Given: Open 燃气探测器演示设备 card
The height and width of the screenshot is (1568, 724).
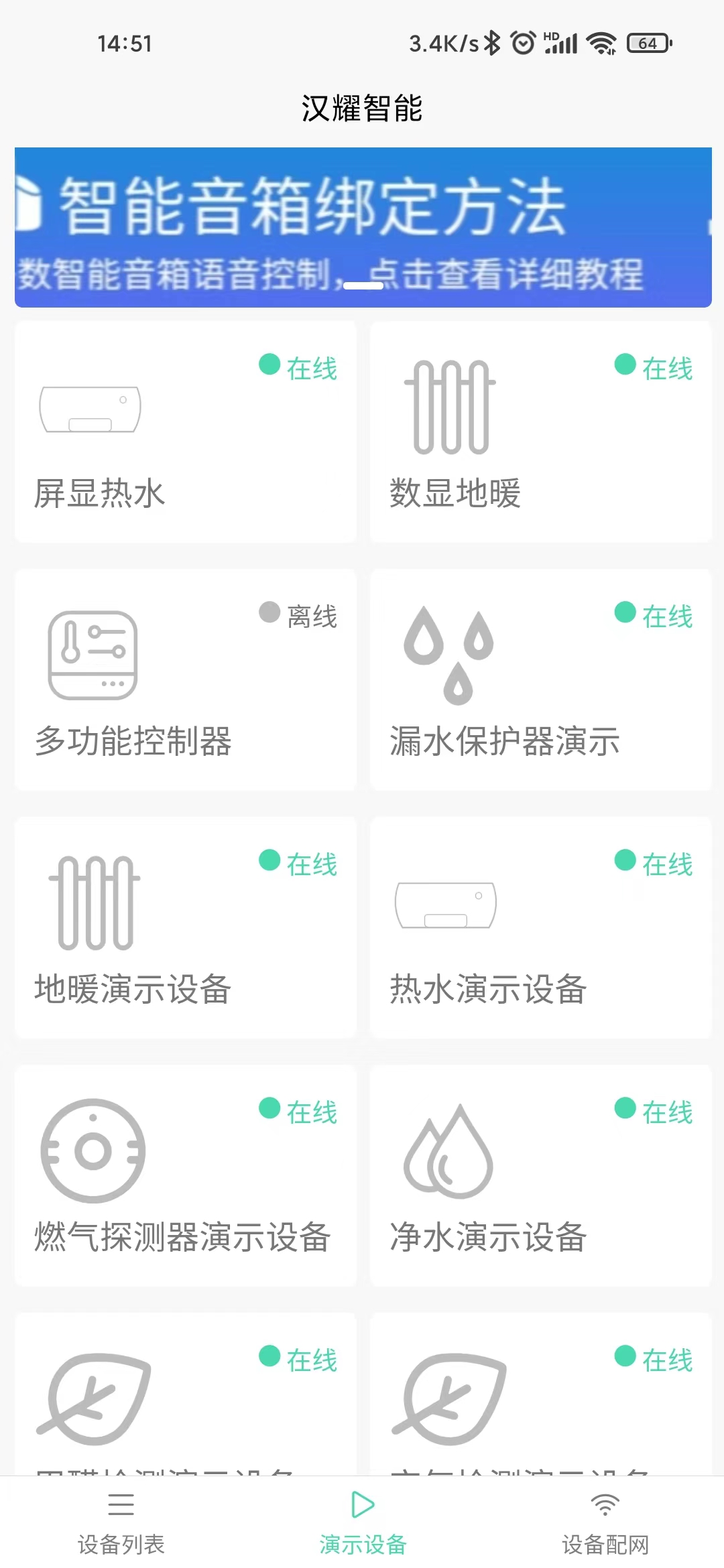Looking at the screenshot, I should tap(186, 1175).
